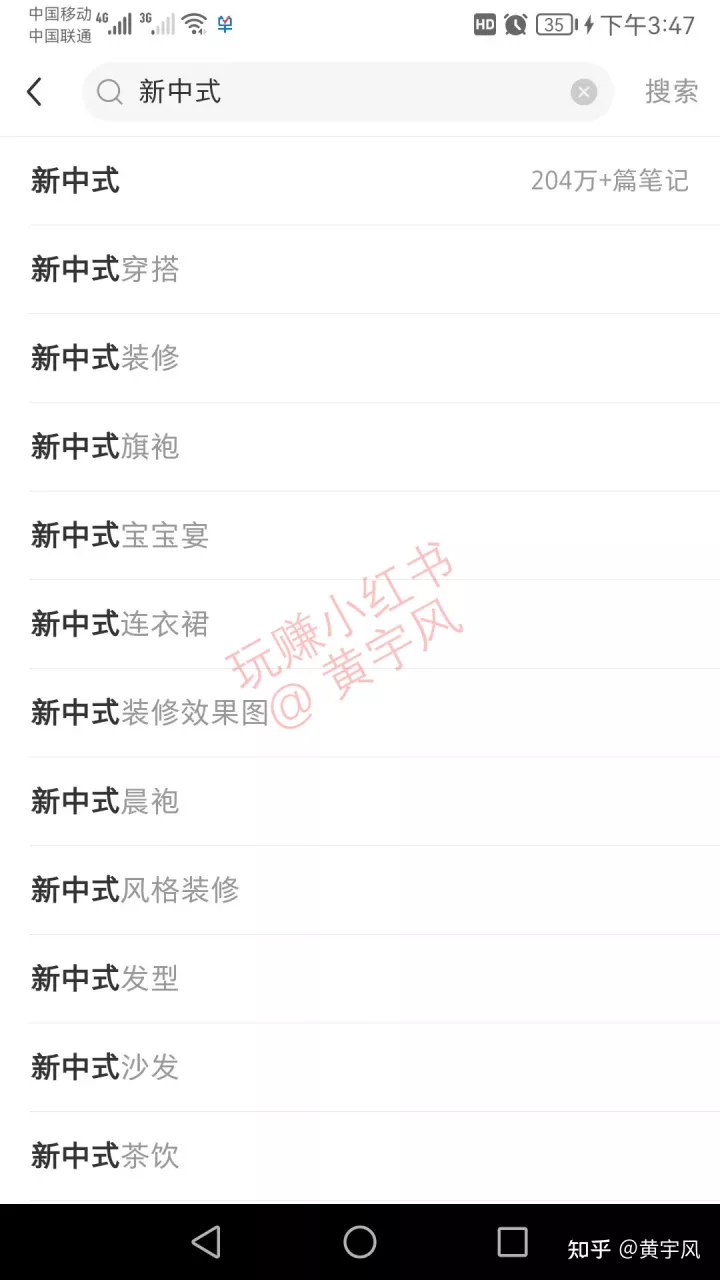The width and height of the screenshot is (720, 1280).
Task: Pick the 新中式连衣裙 suggestion
Action: 360,624
